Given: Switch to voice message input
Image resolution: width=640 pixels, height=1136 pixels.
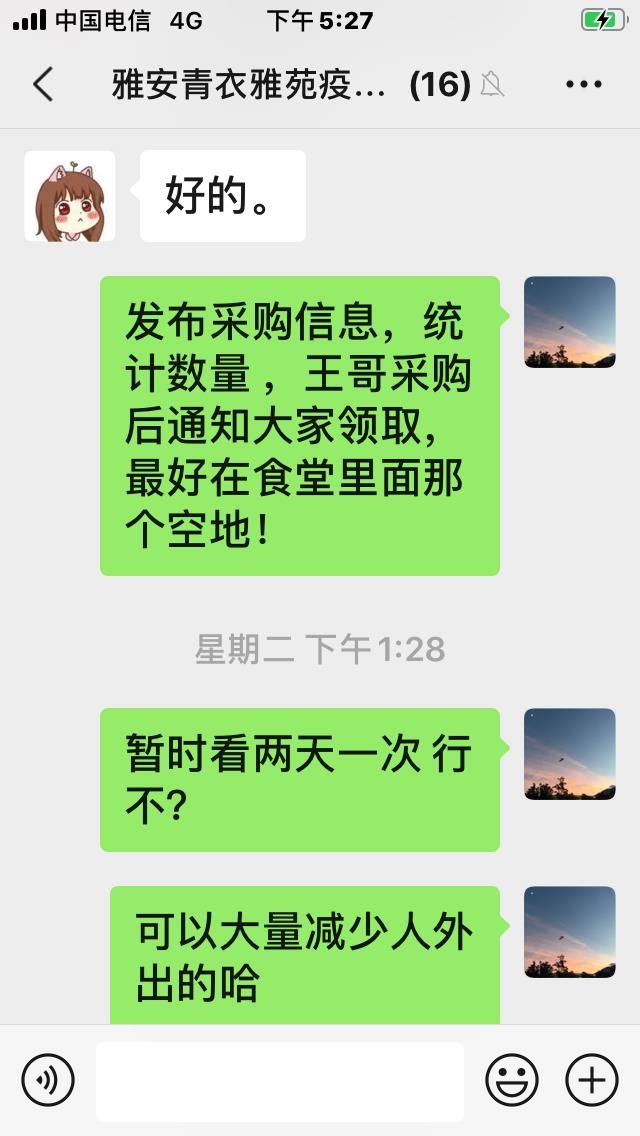Looking at the screenshot, I should pyautogui.click(x=48, y=1080).
